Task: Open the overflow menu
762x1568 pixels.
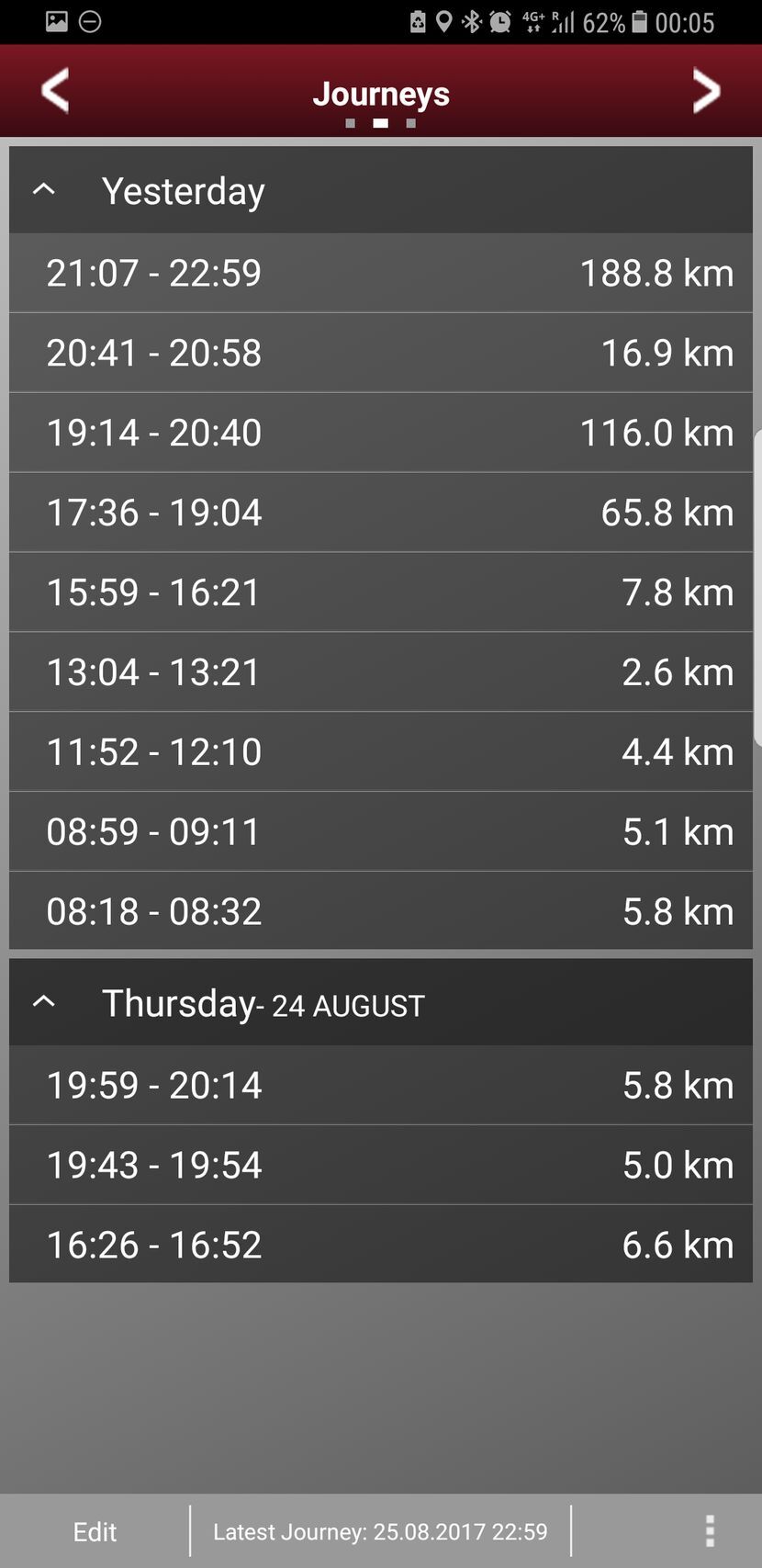Action: 710,1530
